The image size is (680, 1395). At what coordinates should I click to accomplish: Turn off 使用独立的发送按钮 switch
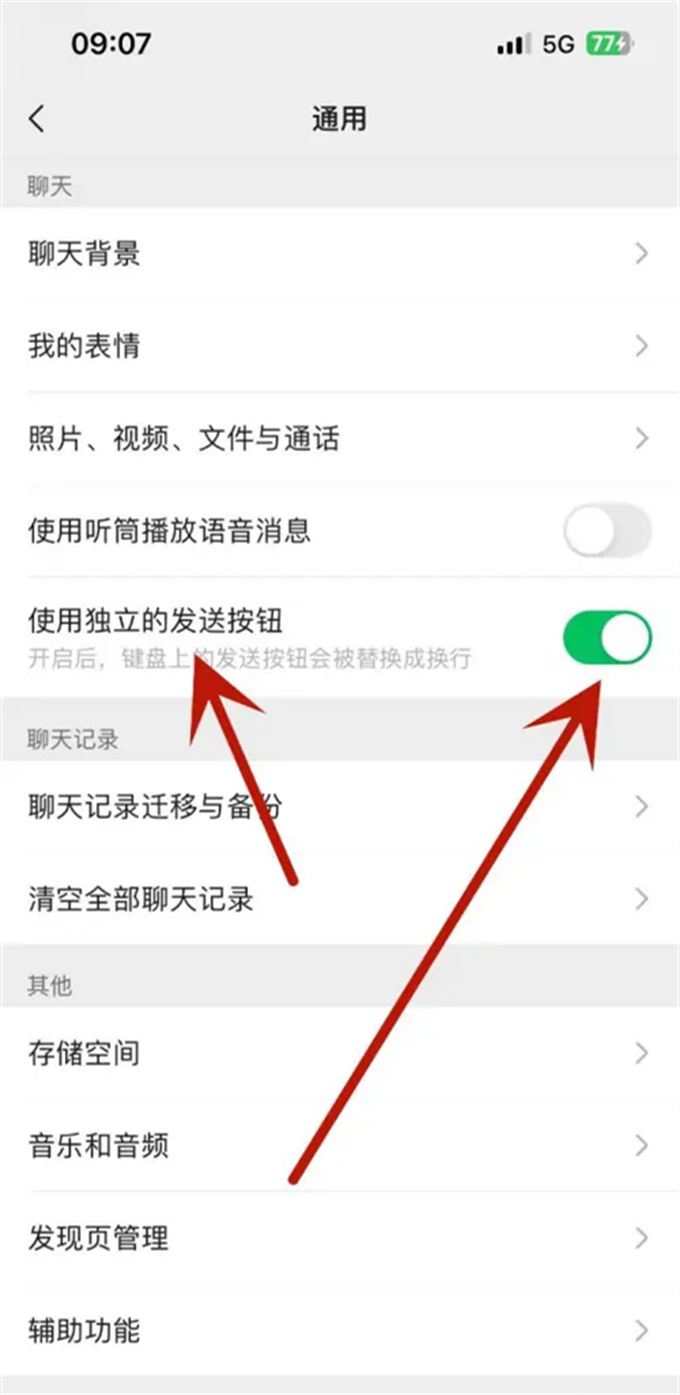click(607, 638)
